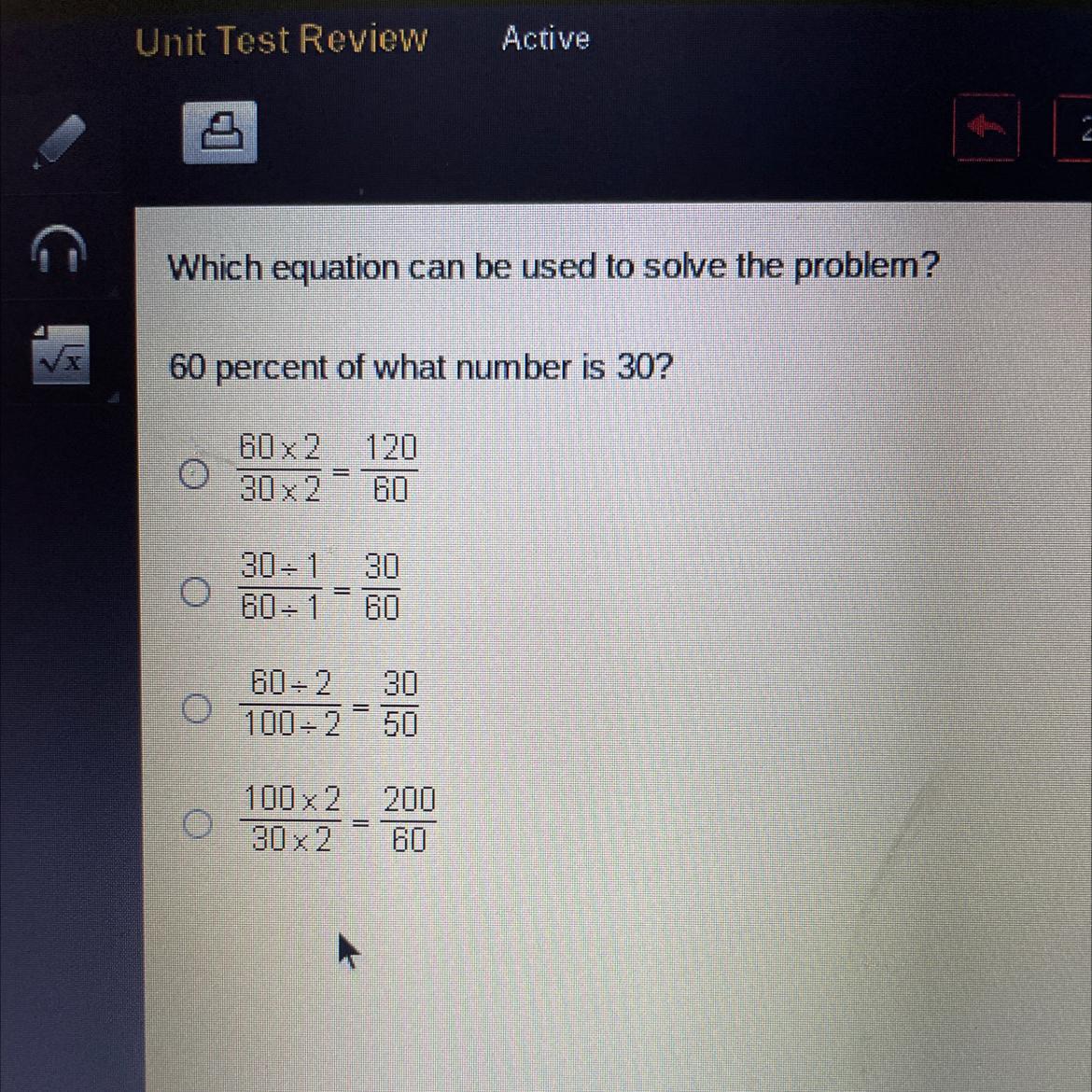
Task: Go back with the red arrow button
Action: point(986,126)
